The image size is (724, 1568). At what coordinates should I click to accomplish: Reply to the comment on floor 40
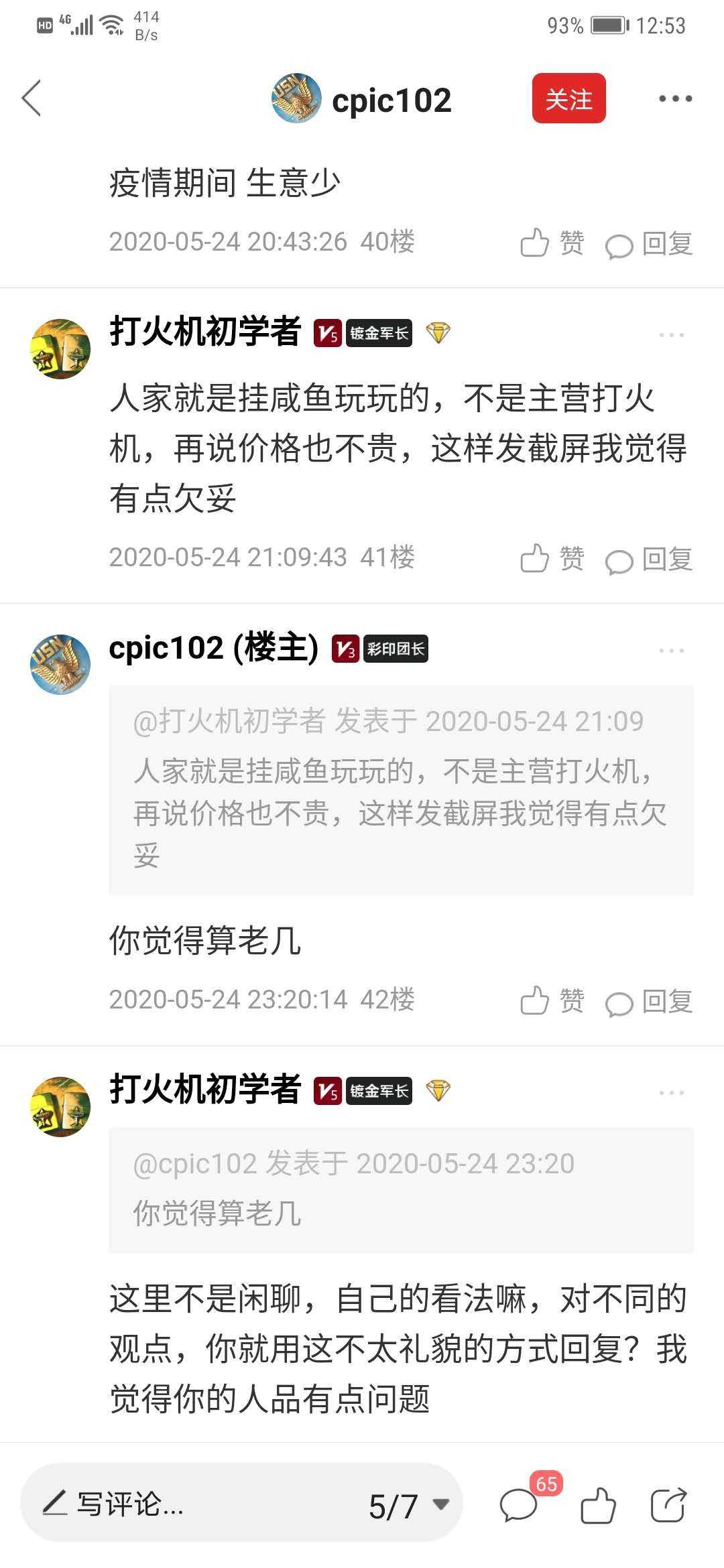pyautogui.click(x=648, y=244)
